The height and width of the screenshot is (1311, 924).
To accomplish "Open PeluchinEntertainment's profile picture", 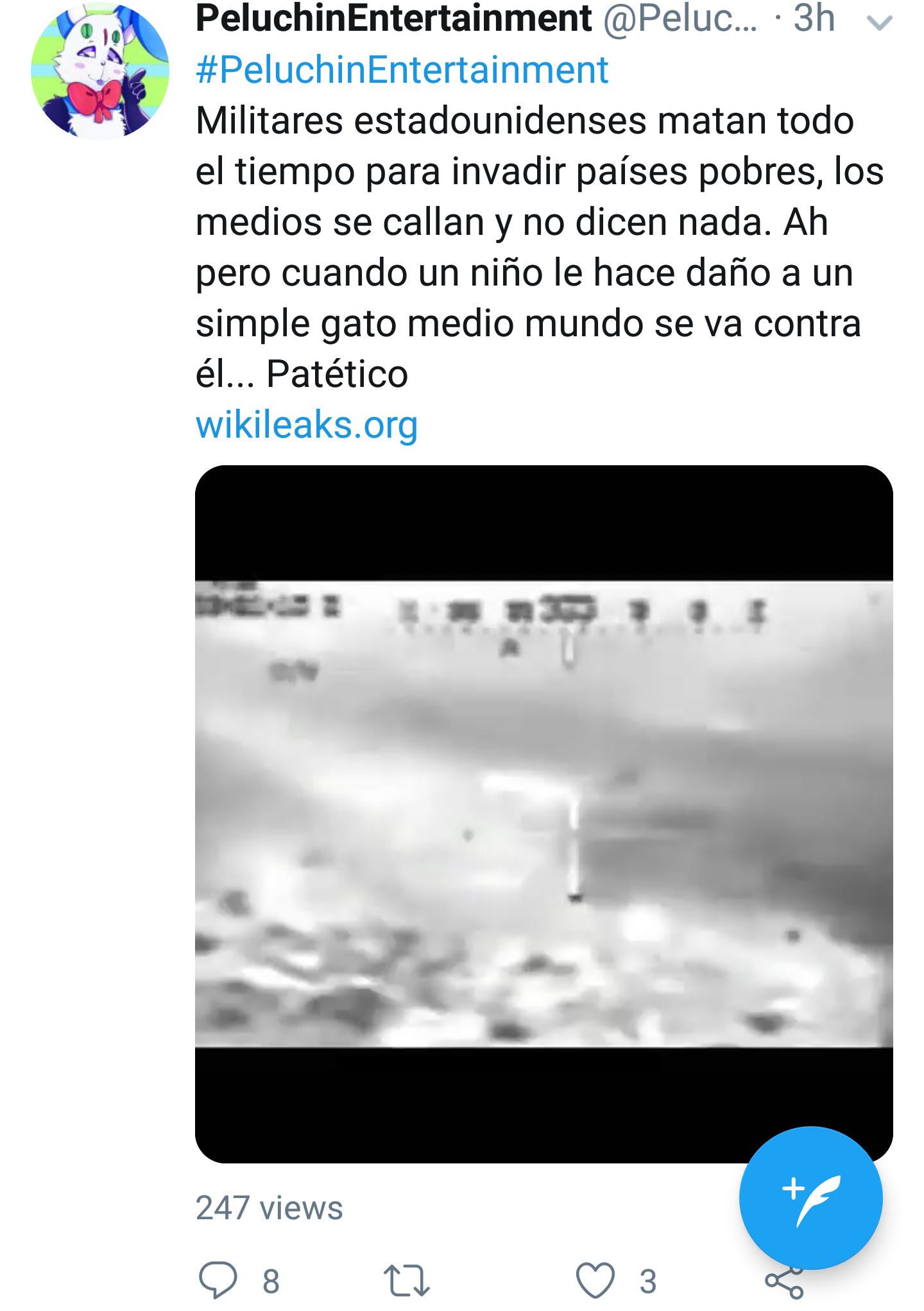I will pos(100,71).
